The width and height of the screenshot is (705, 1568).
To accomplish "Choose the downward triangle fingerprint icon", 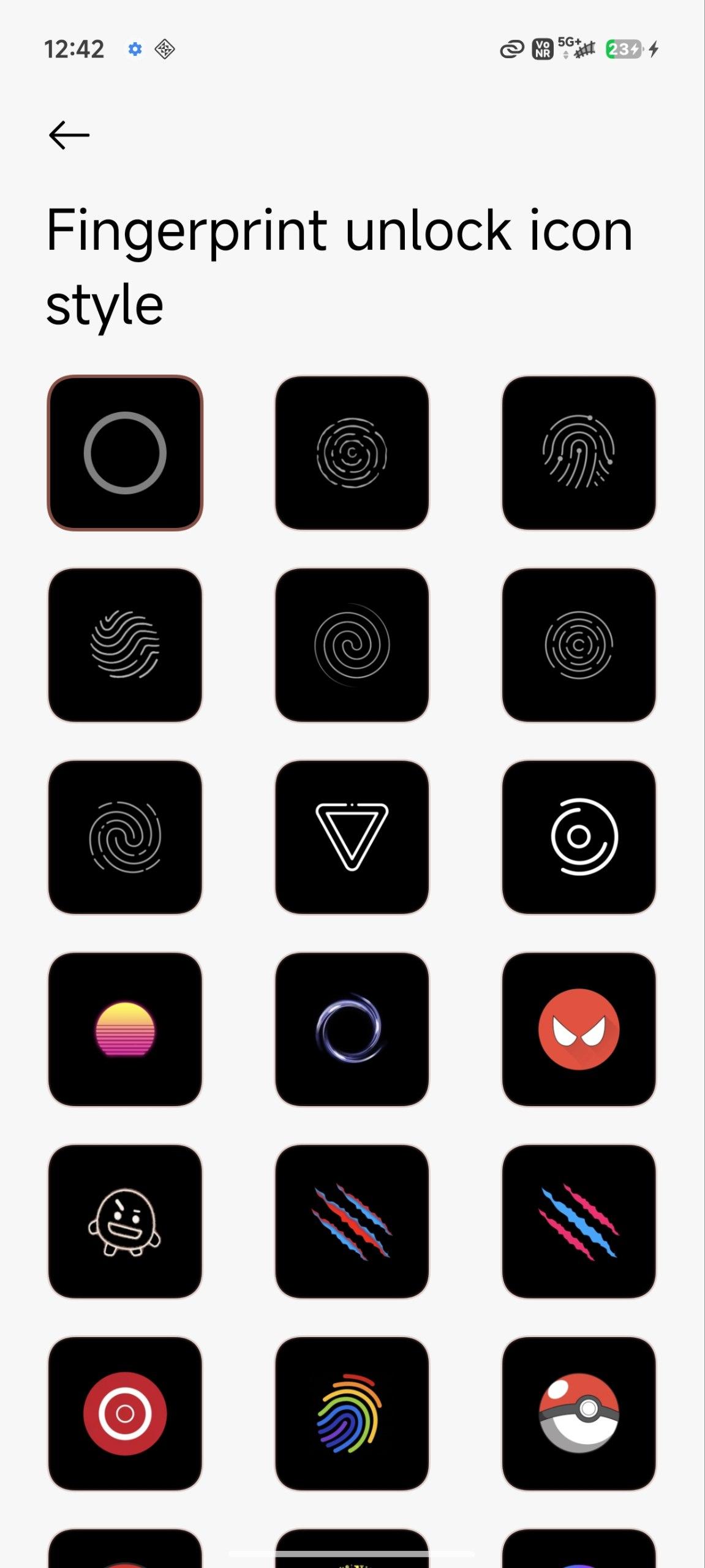I will [x=352, y=837].
